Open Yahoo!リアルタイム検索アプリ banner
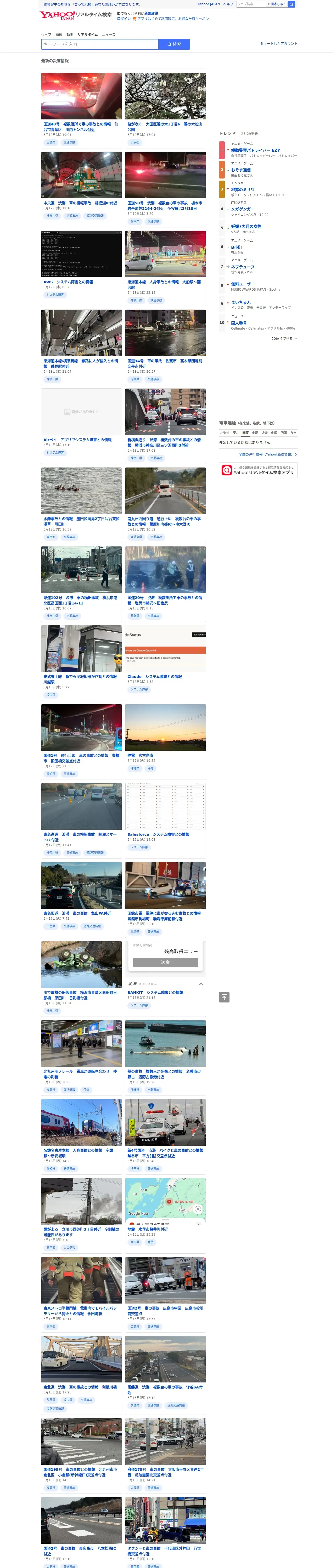 pos(259,470)
